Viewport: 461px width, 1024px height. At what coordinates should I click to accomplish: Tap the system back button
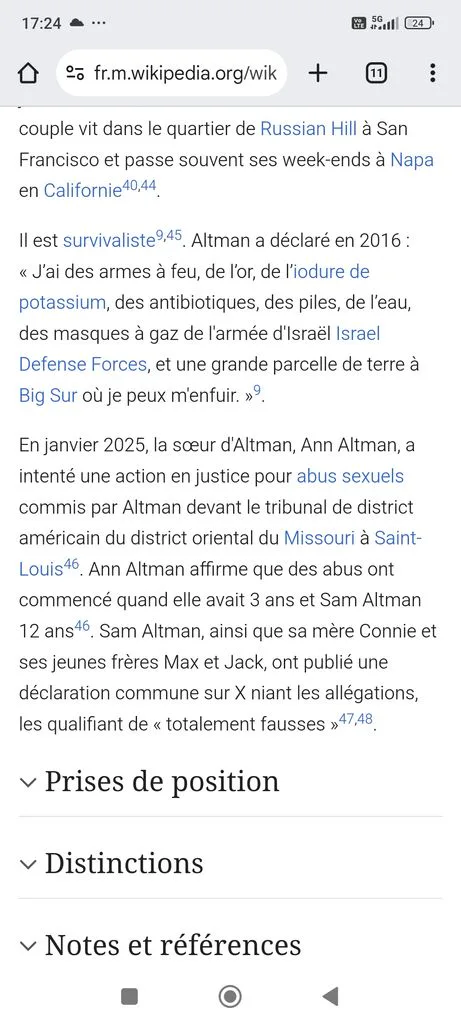331,996
